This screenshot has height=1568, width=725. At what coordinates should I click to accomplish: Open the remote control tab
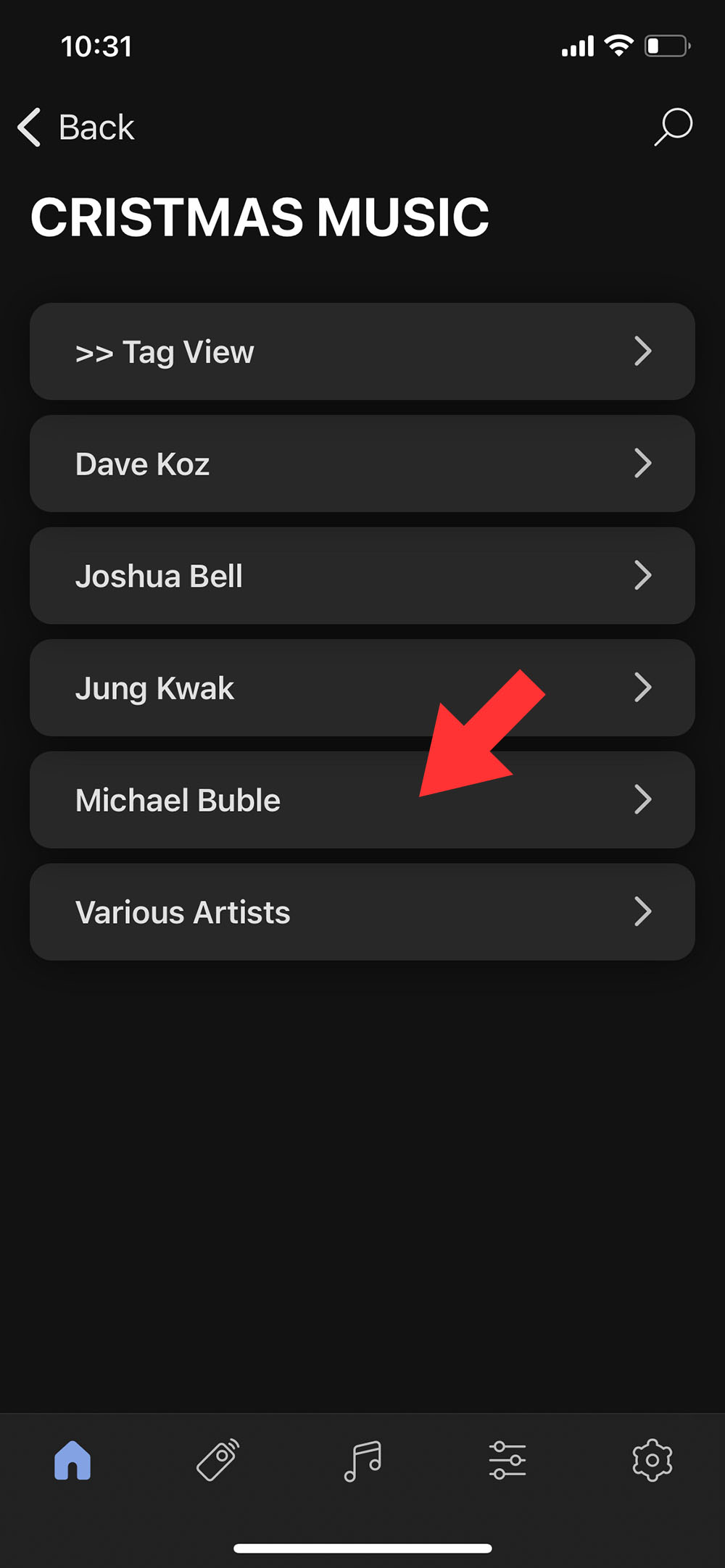click(x=217, y=1460)
